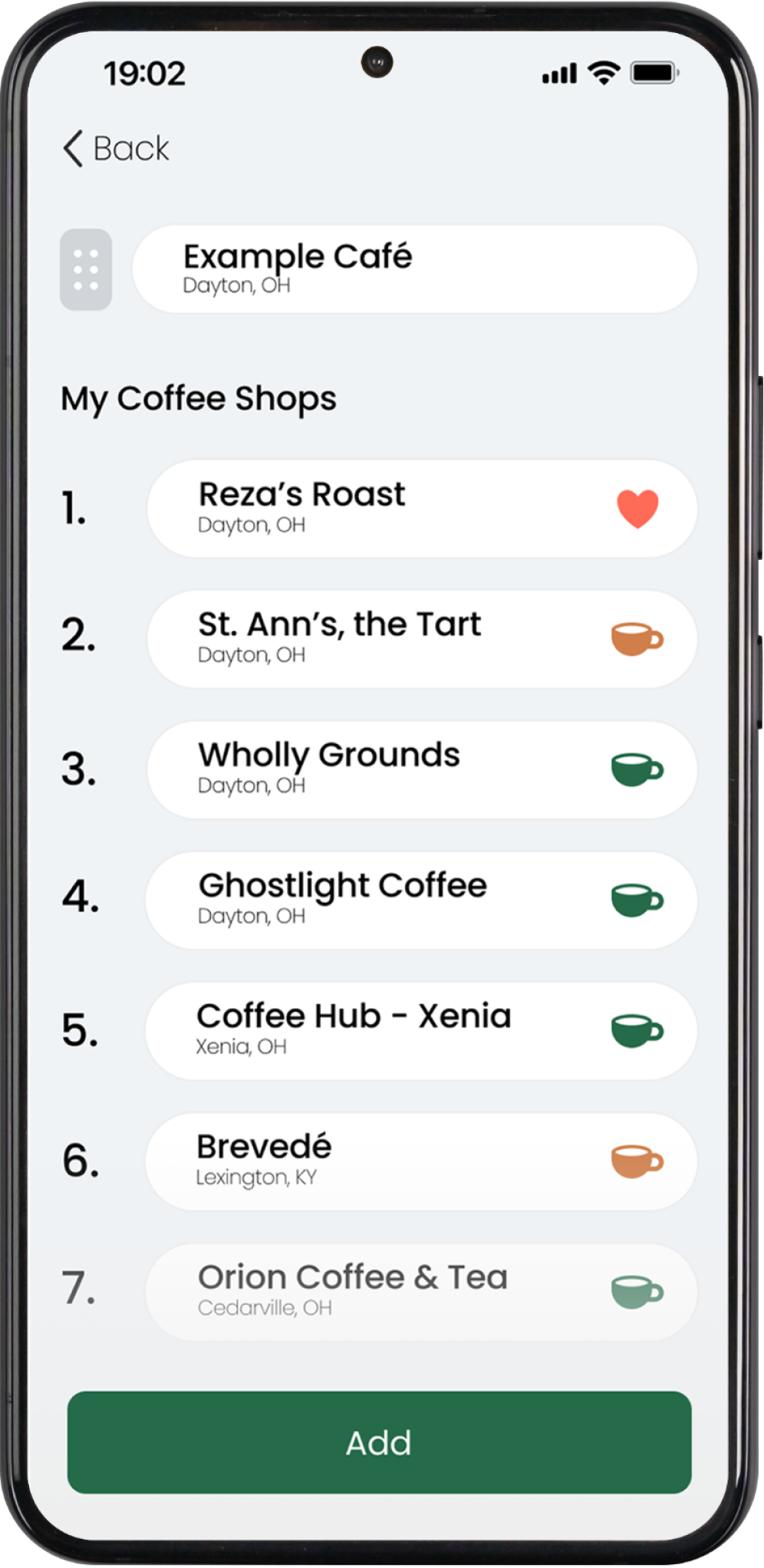The width and height of the screenshot is (764, 1568).
Task: Tap the cup icon on Coffee Hub - Xenia
Action: 637,1031
